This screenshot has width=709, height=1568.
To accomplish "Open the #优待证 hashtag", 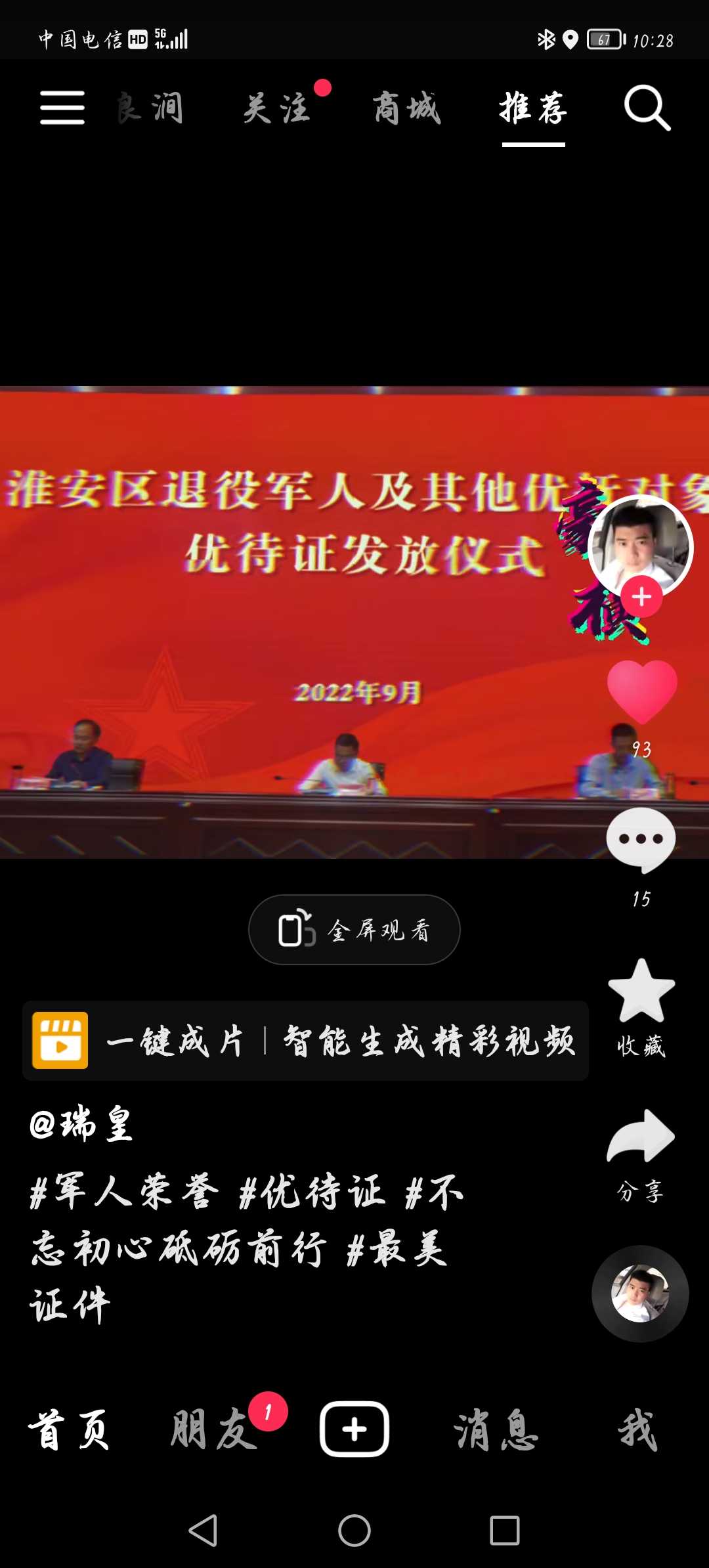I will 311,1192.
